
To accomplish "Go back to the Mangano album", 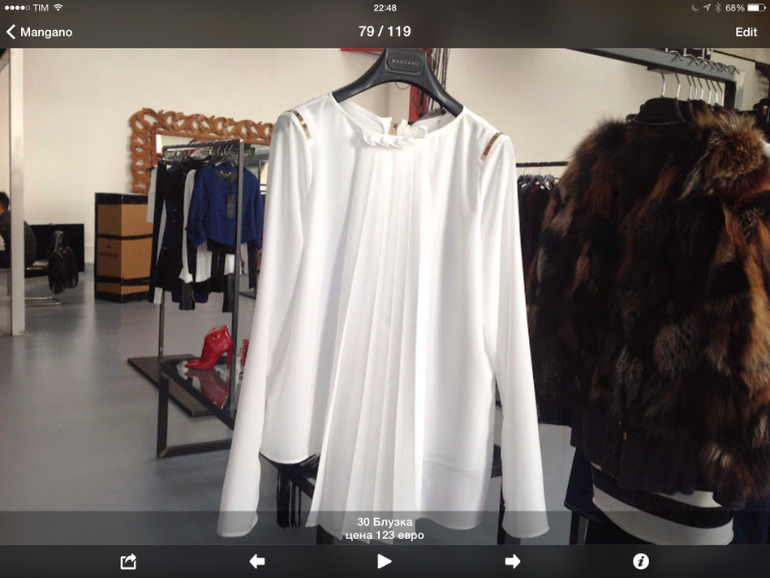I will click(38, 32).
